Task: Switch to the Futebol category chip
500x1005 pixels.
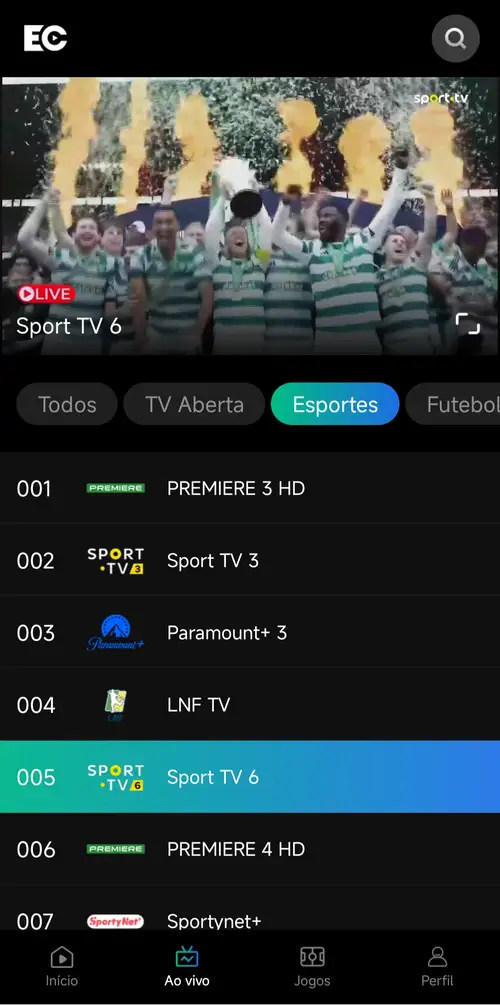Action: (455, 404)
